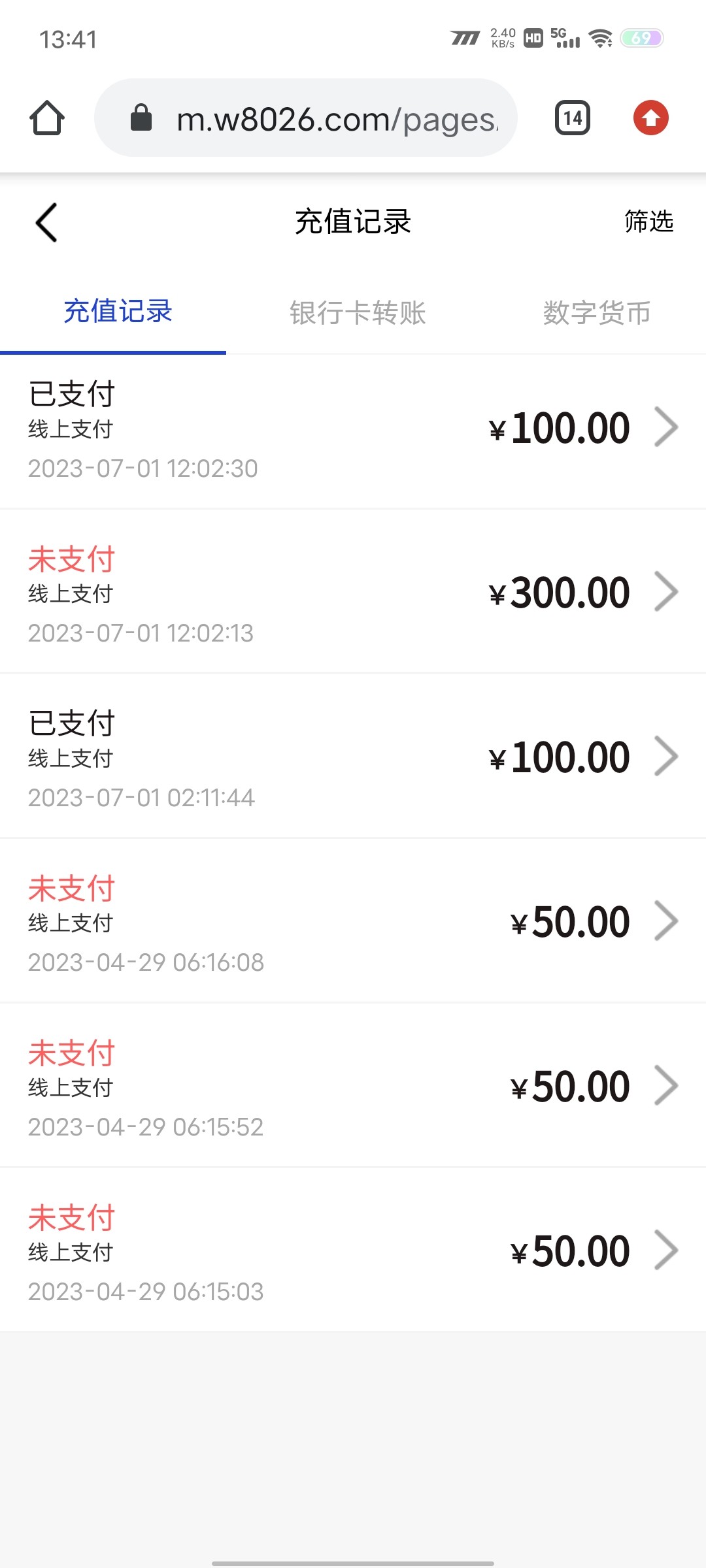
Task: Open the tab switcher showing 14 tabs
Action: (571, 118)
